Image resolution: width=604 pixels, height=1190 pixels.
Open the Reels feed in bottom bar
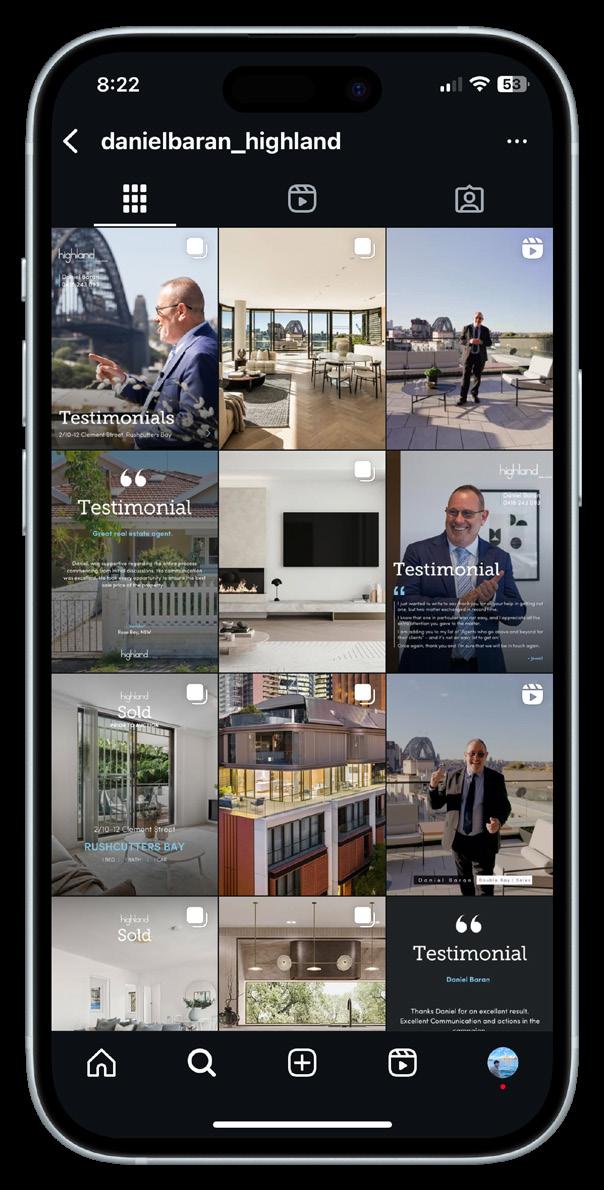pos(402,1062)
